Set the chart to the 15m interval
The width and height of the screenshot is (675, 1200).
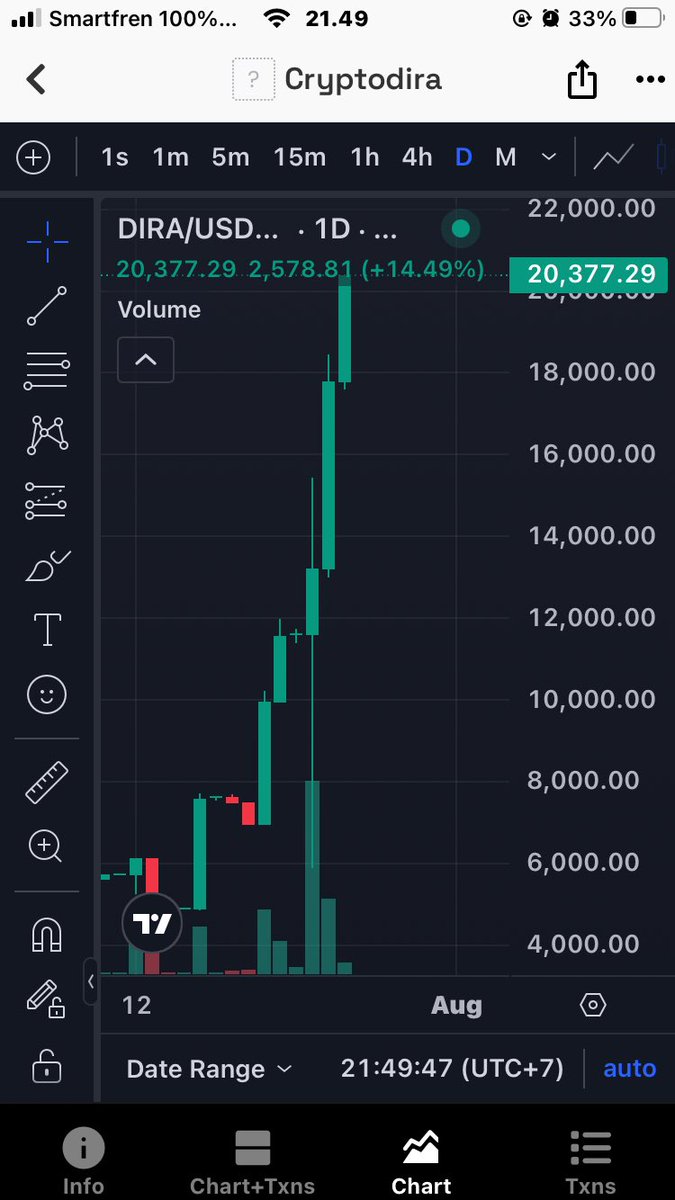click(300, 157)
